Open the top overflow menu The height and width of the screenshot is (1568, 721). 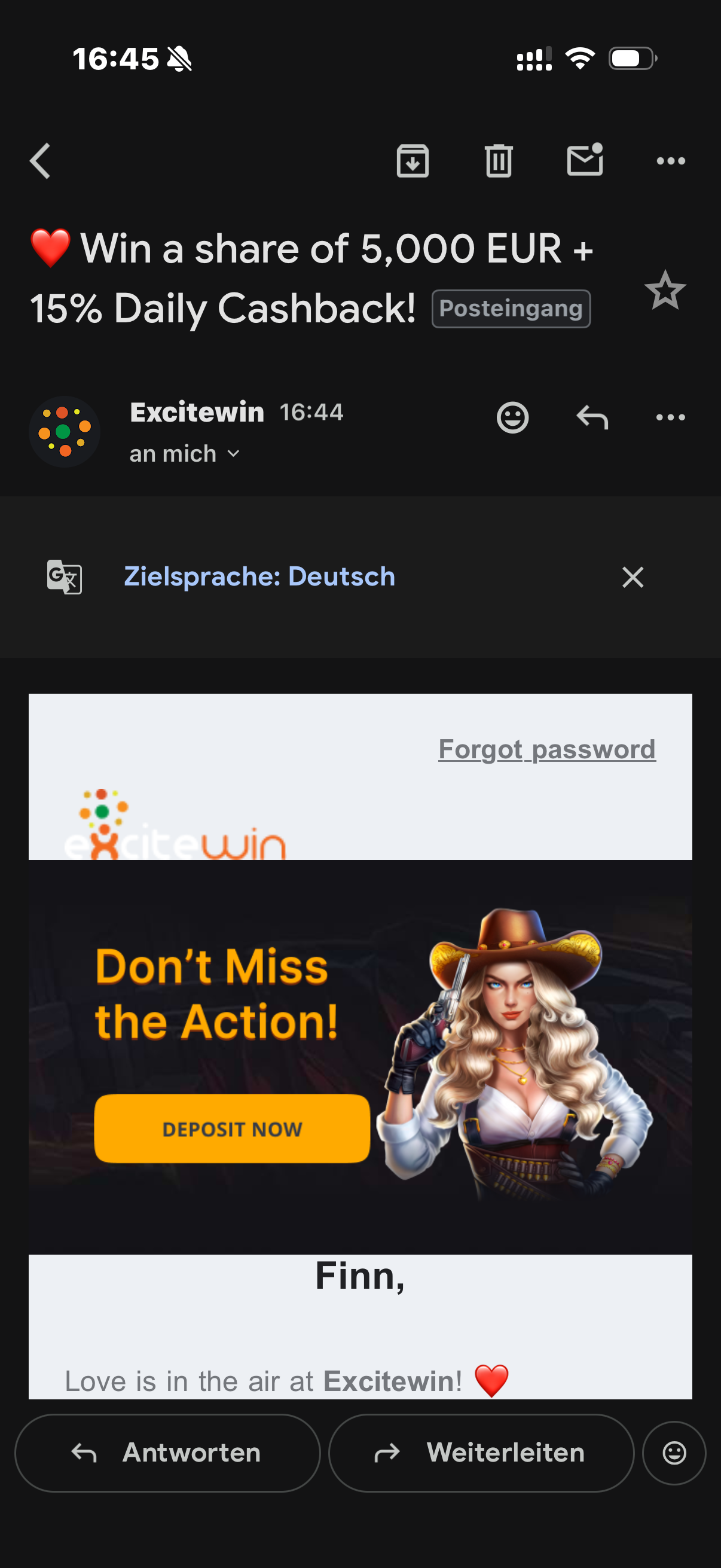click(x=671, y=161)
